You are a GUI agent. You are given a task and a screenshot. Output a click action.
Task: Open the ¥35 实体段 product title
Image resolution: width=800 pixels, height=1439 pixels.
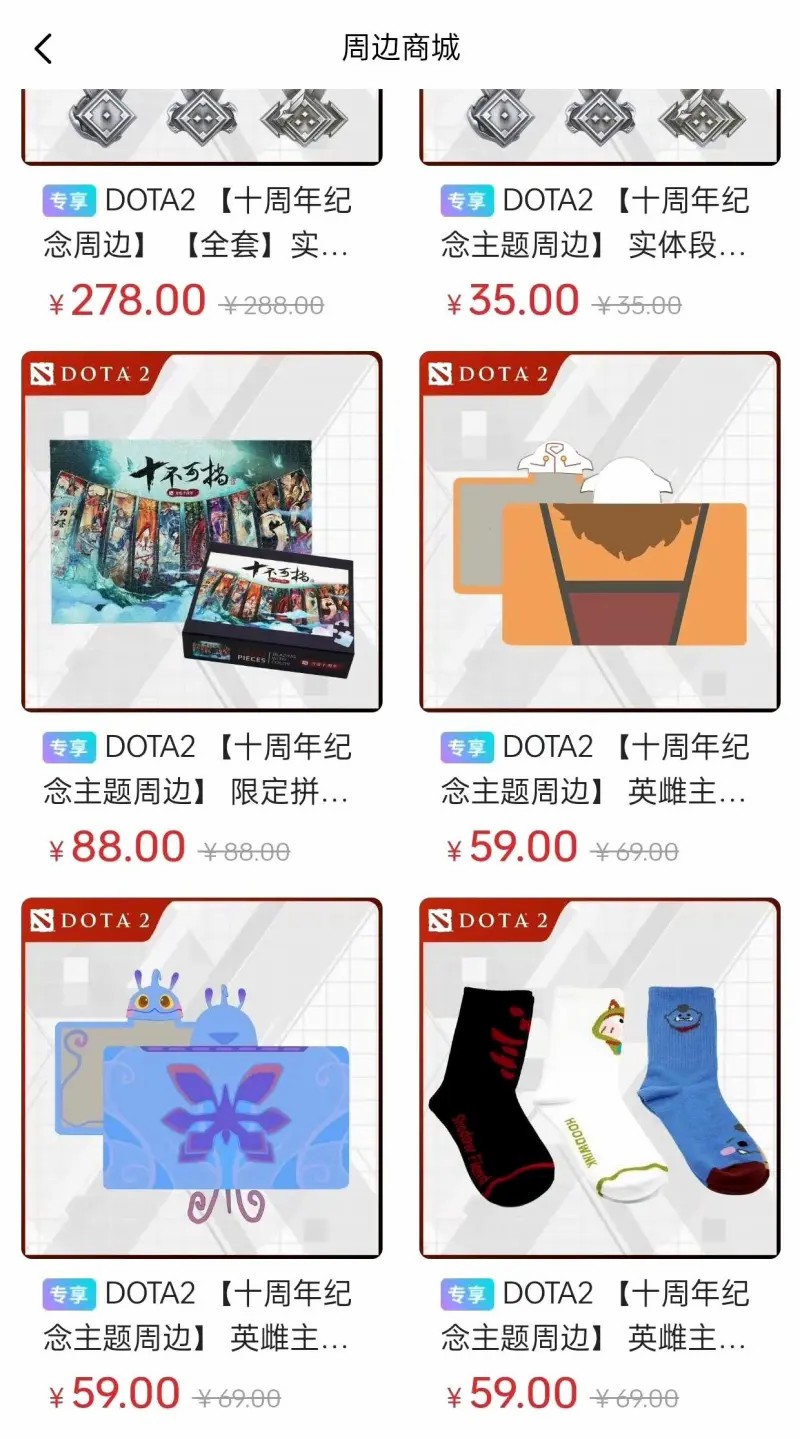tap(600, 224)
